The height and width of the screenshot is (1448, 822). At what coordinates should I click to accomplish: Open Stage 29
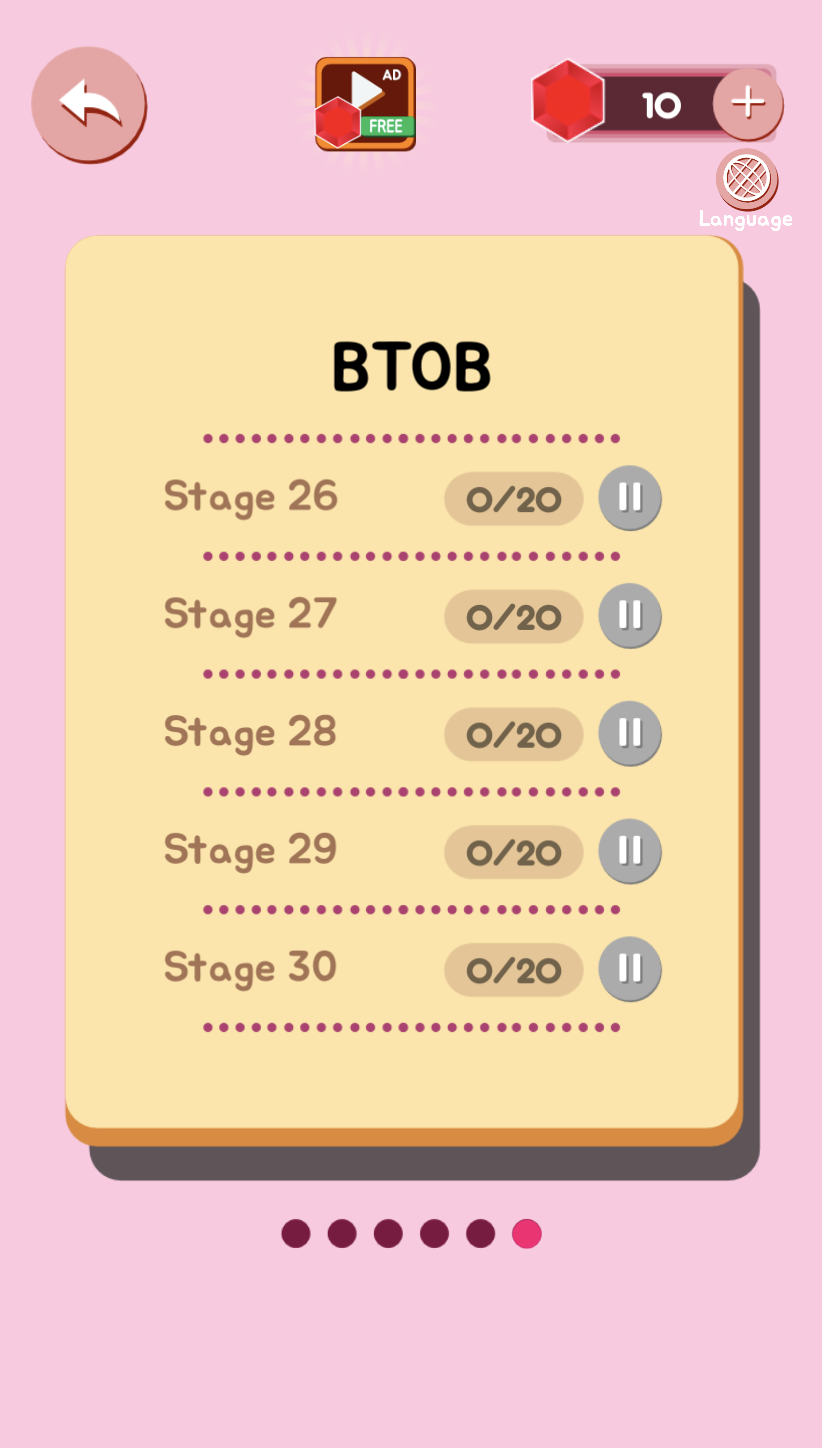251,850
